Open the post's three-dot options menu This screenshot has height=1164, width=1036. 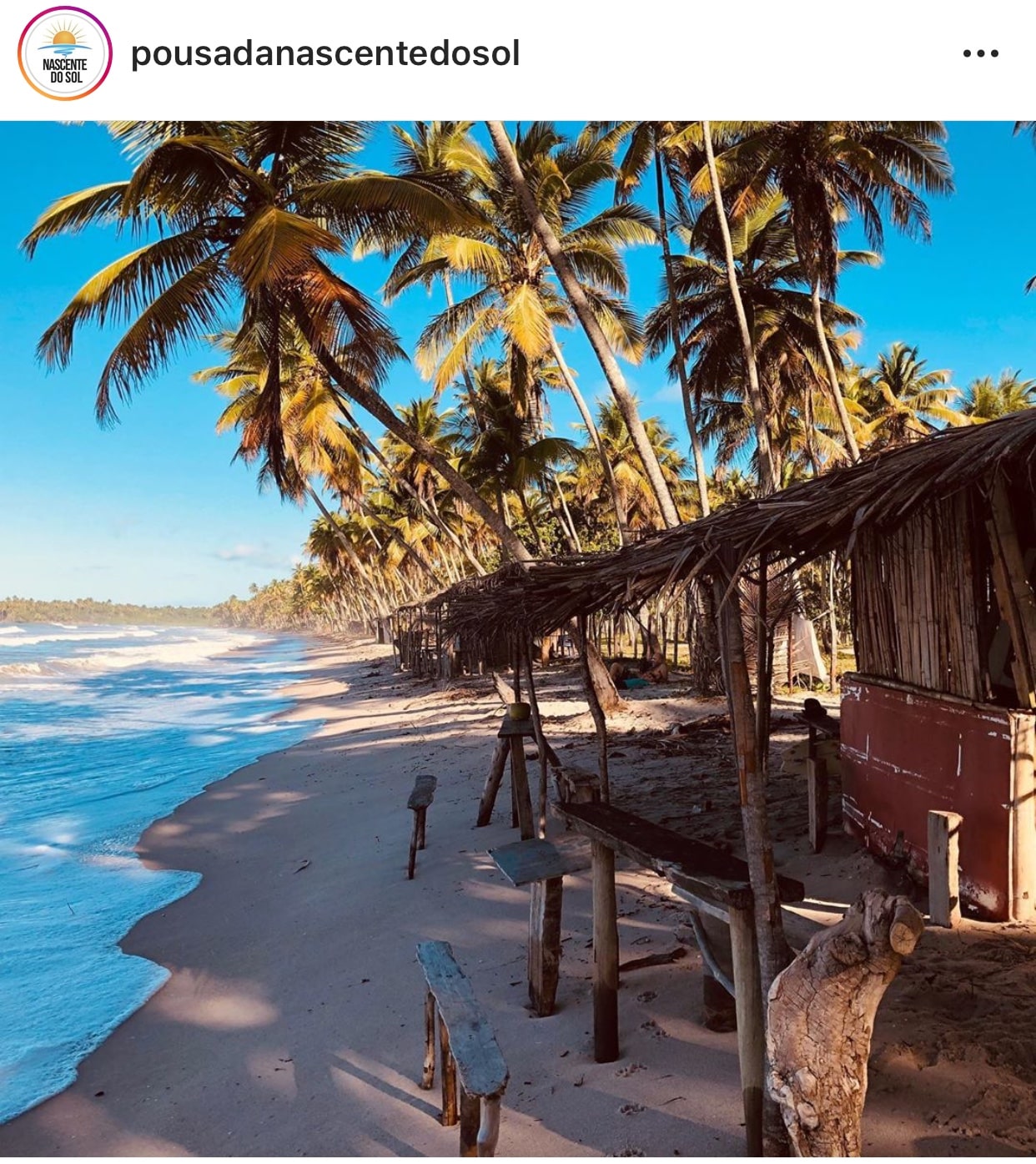click(x=980, y=53)
